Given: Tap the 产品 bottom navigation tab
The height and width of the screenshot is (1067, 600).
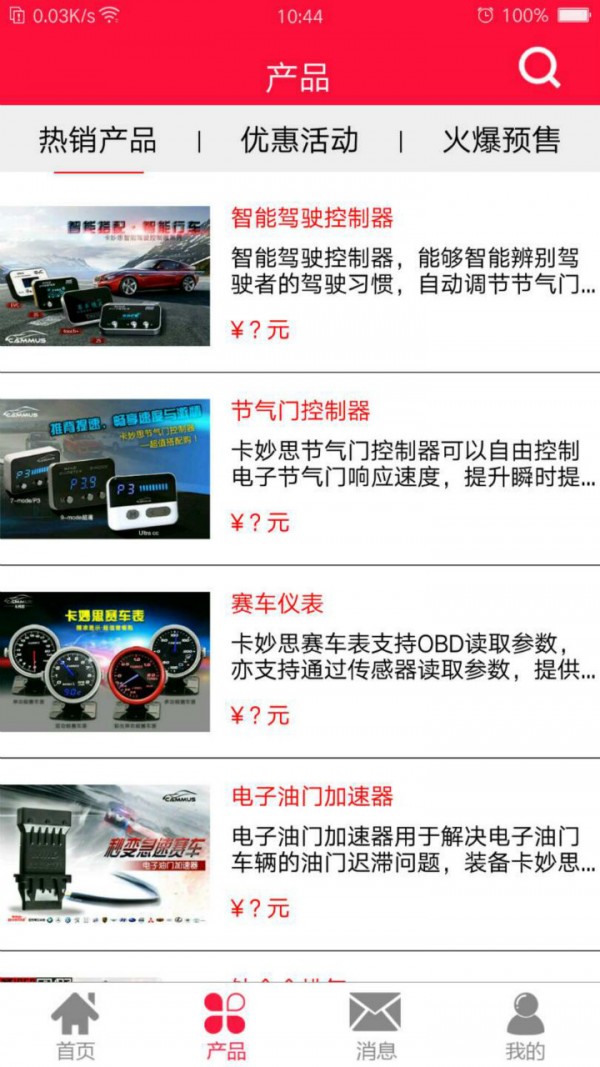Looking at the screenshot, I should [x=225, y=1025].
